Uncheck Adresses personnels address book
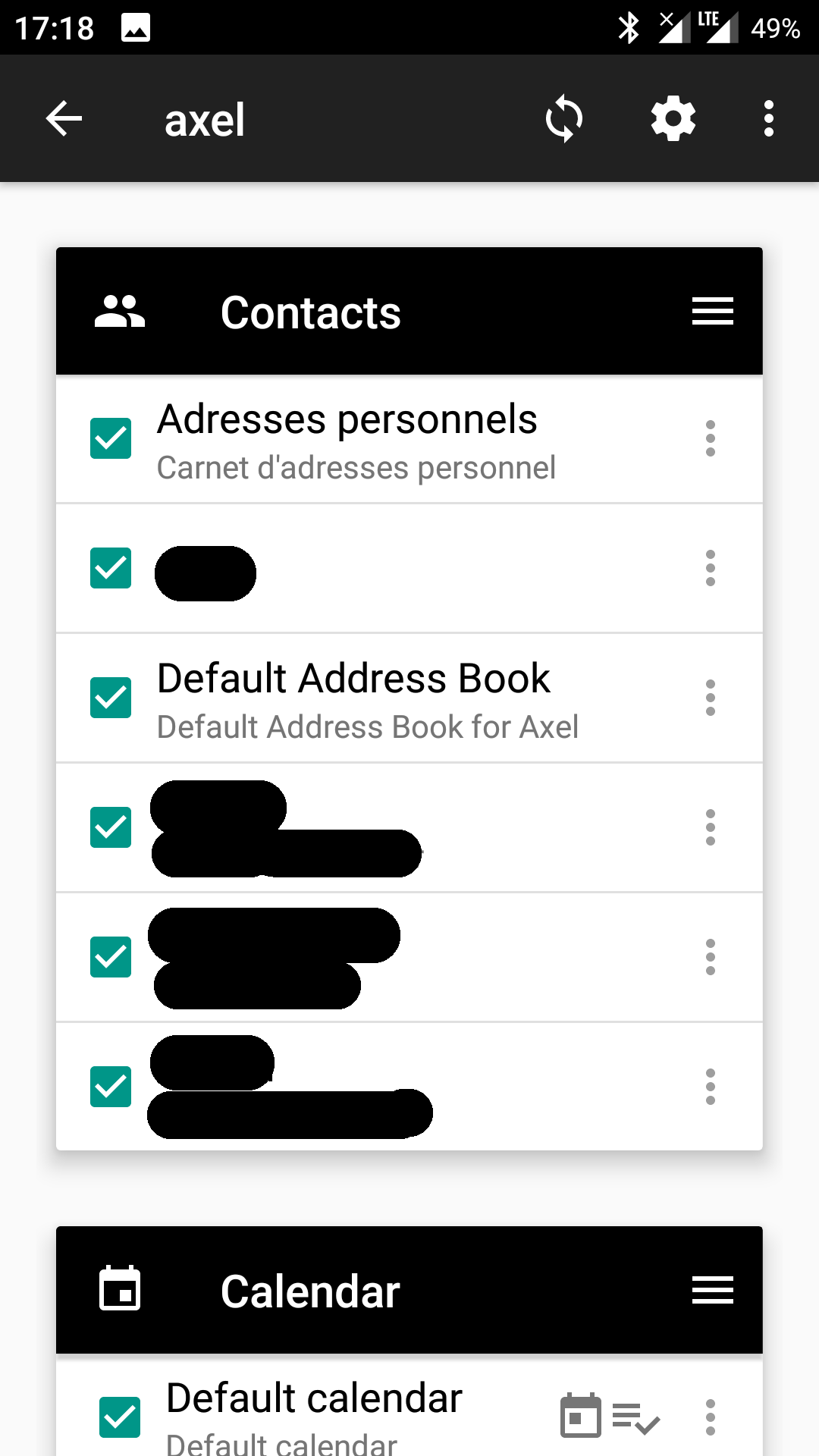This screenshot has width=819, height=1456. pos(111,438)
